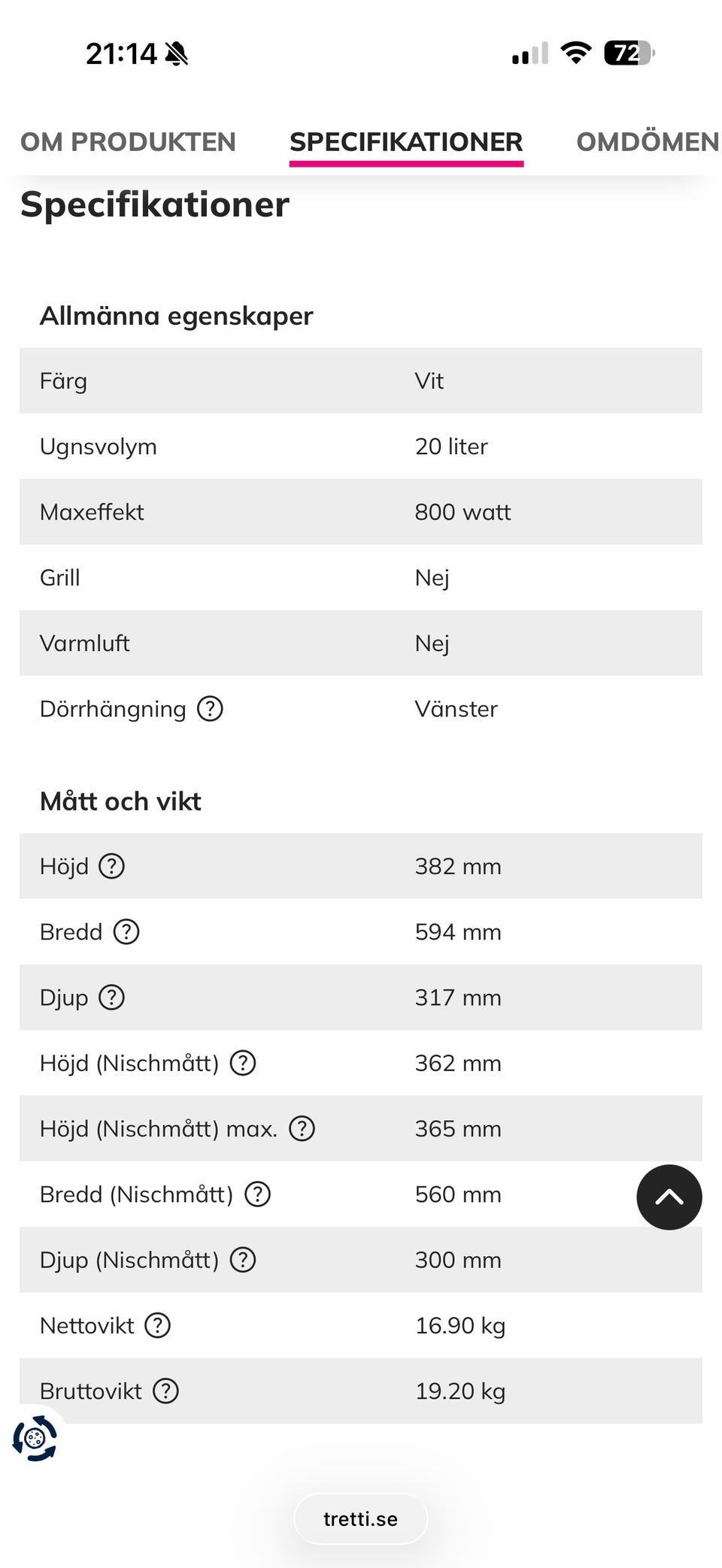Show help for Höjd (Nischmått)
The height and width of the screenshot is (1568, 722).
(243, 1063)
